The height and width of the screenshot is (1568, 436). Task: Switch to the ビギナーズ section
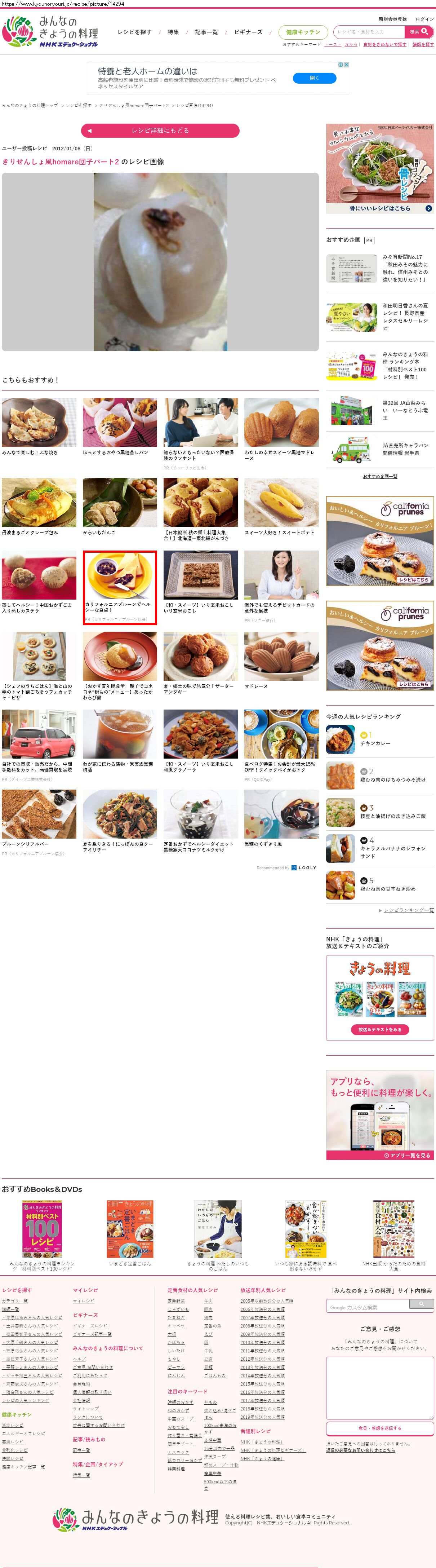click(248, 32)
